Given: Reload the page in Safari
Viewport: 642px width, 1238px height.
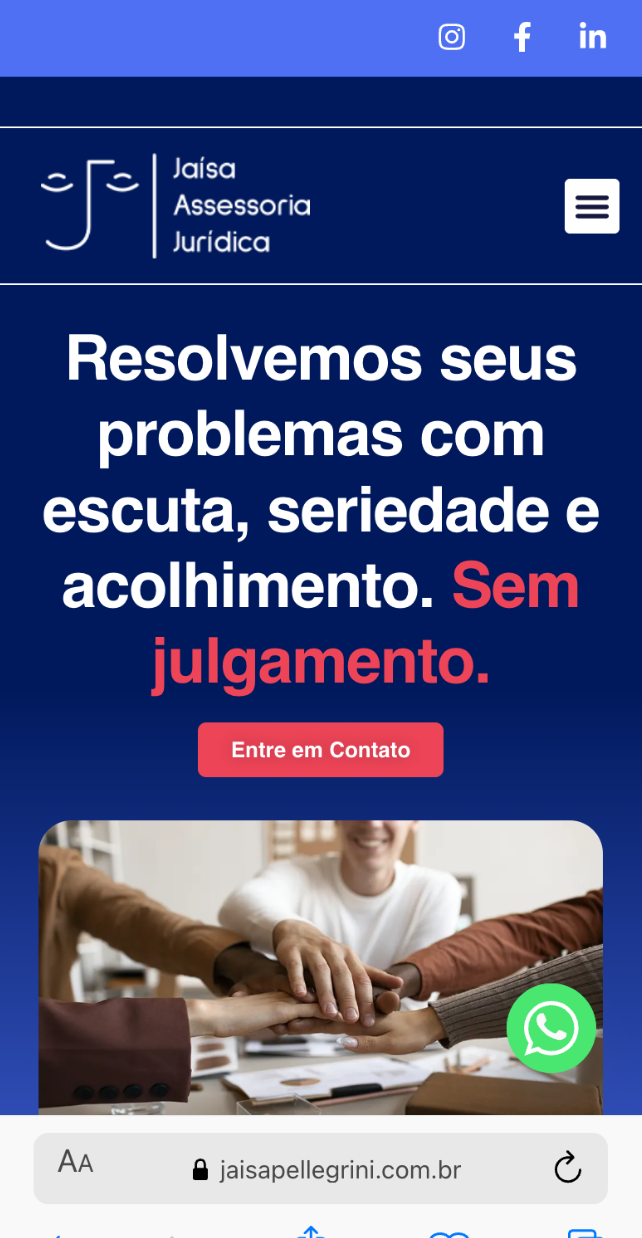Looking at the screenshot, I should [x=567, y=1167].
